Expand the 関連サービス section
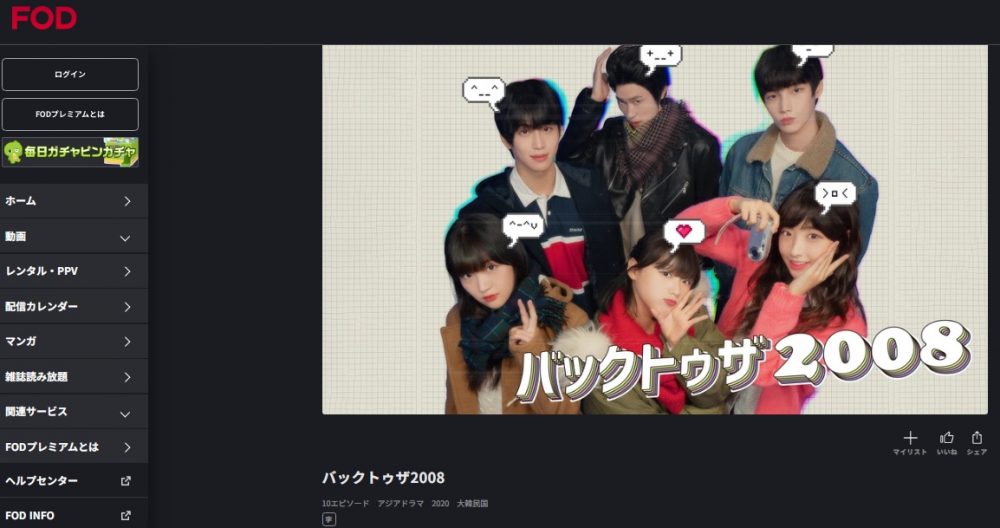Viewport: 1000px width, 528px height. tap(70, 412)
